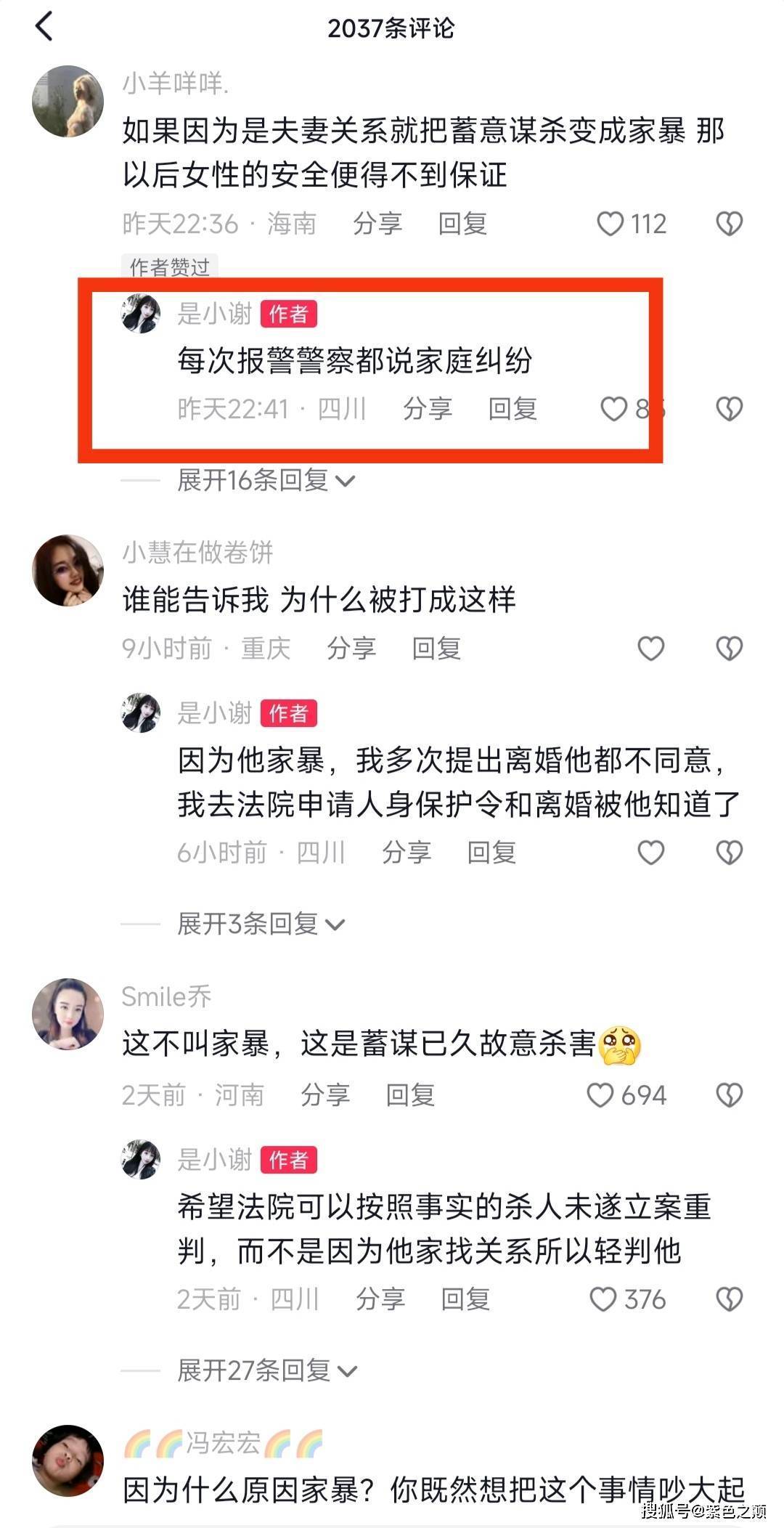
Task: Go back from the comments page
Action: tap(45, 28)
